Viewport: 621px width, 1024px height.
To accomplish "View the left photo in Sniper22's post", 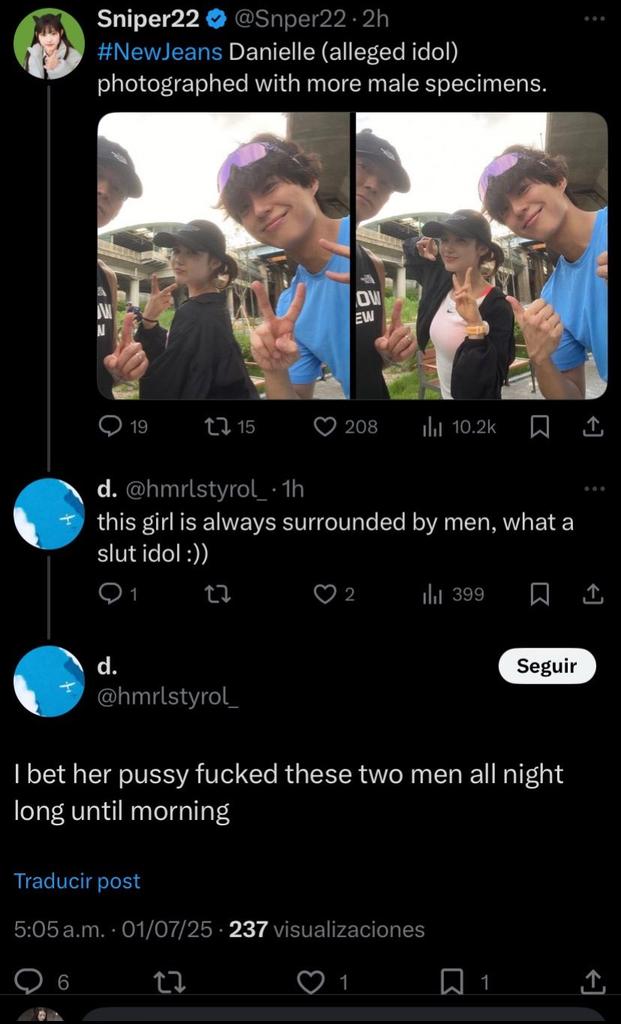I will coord(223,255).
